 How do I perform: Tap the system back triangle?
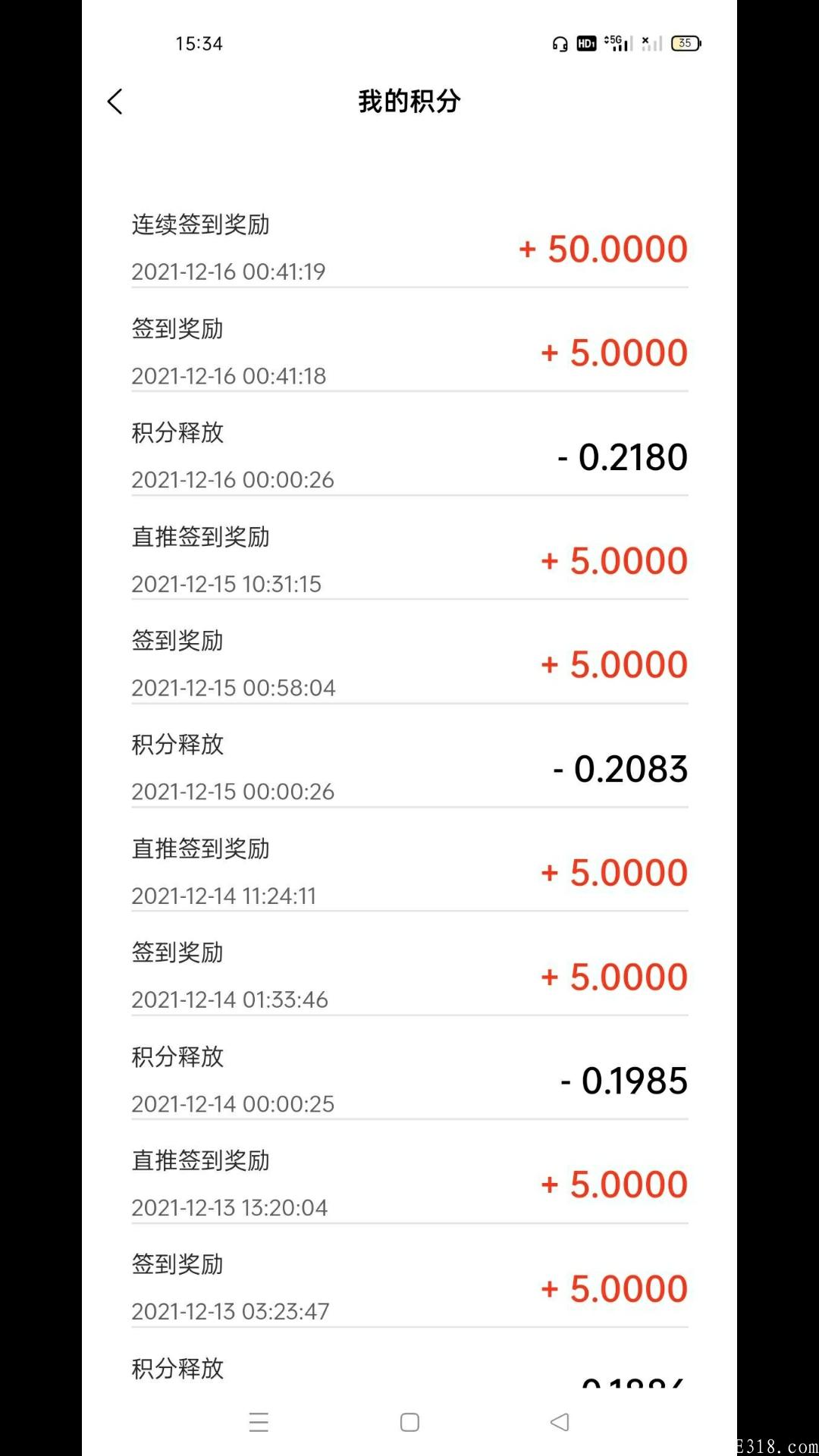click(x=560, y=1422)
